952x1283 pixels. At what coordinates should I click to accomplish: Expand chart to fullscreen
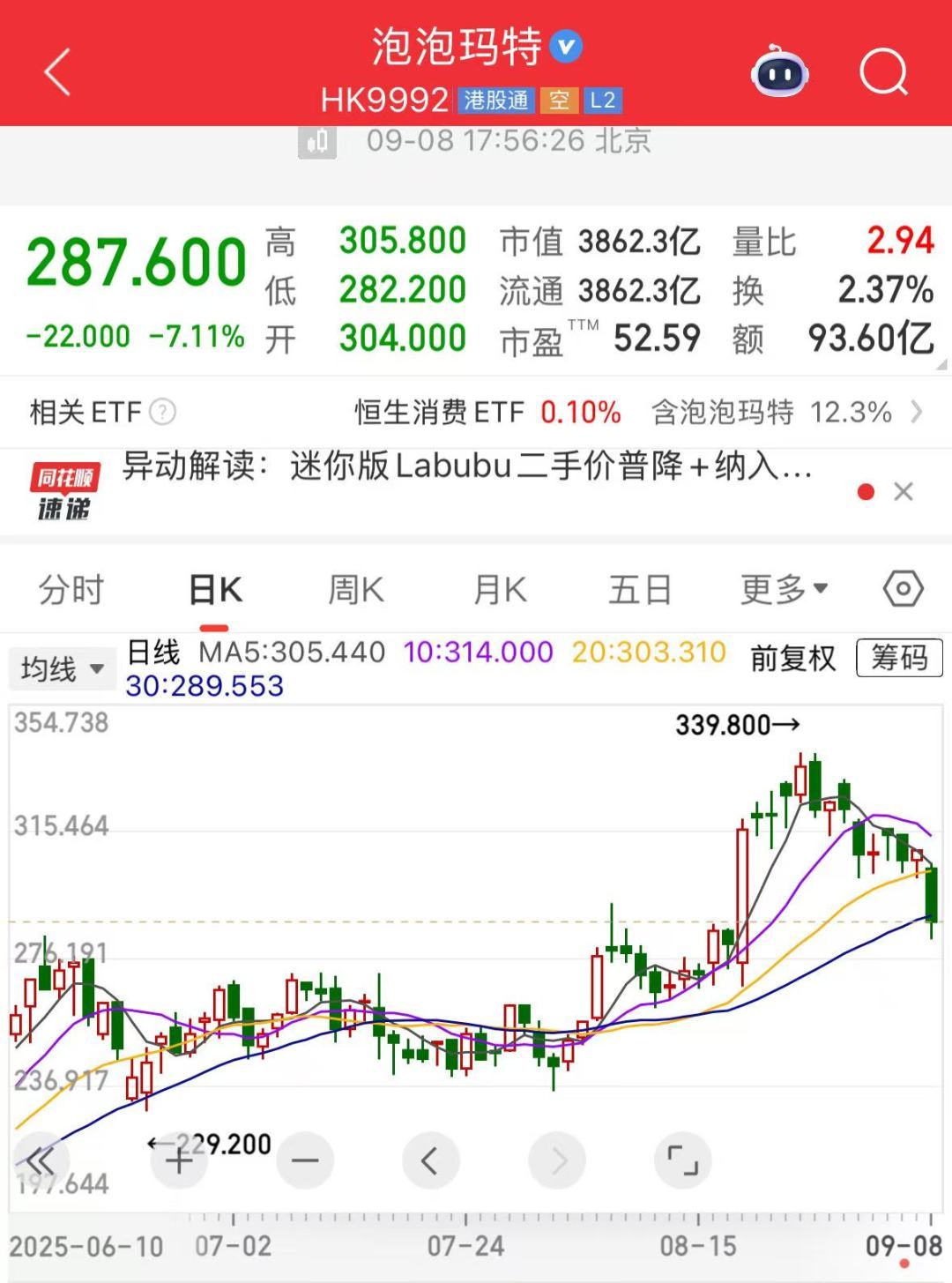pyautogui.click(x=683, y=1160)
